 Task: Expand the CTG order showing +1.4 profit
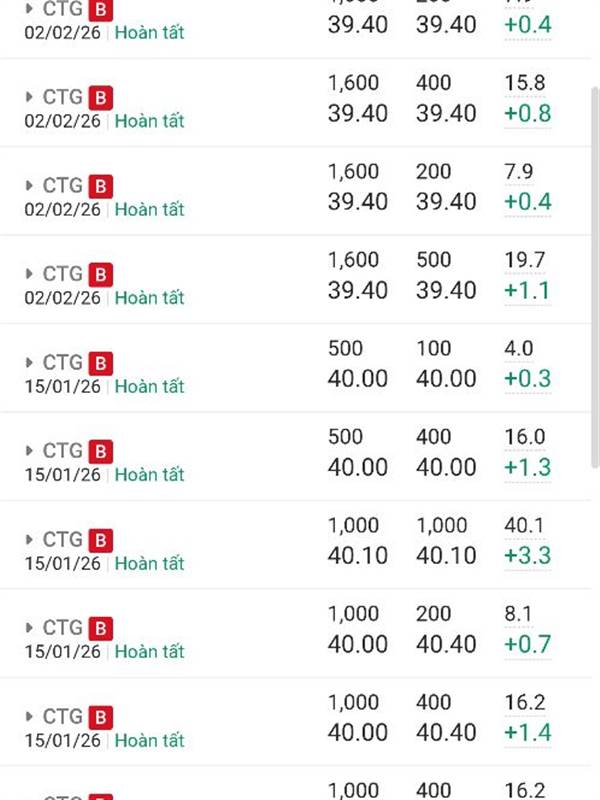(x=30, y=716)
